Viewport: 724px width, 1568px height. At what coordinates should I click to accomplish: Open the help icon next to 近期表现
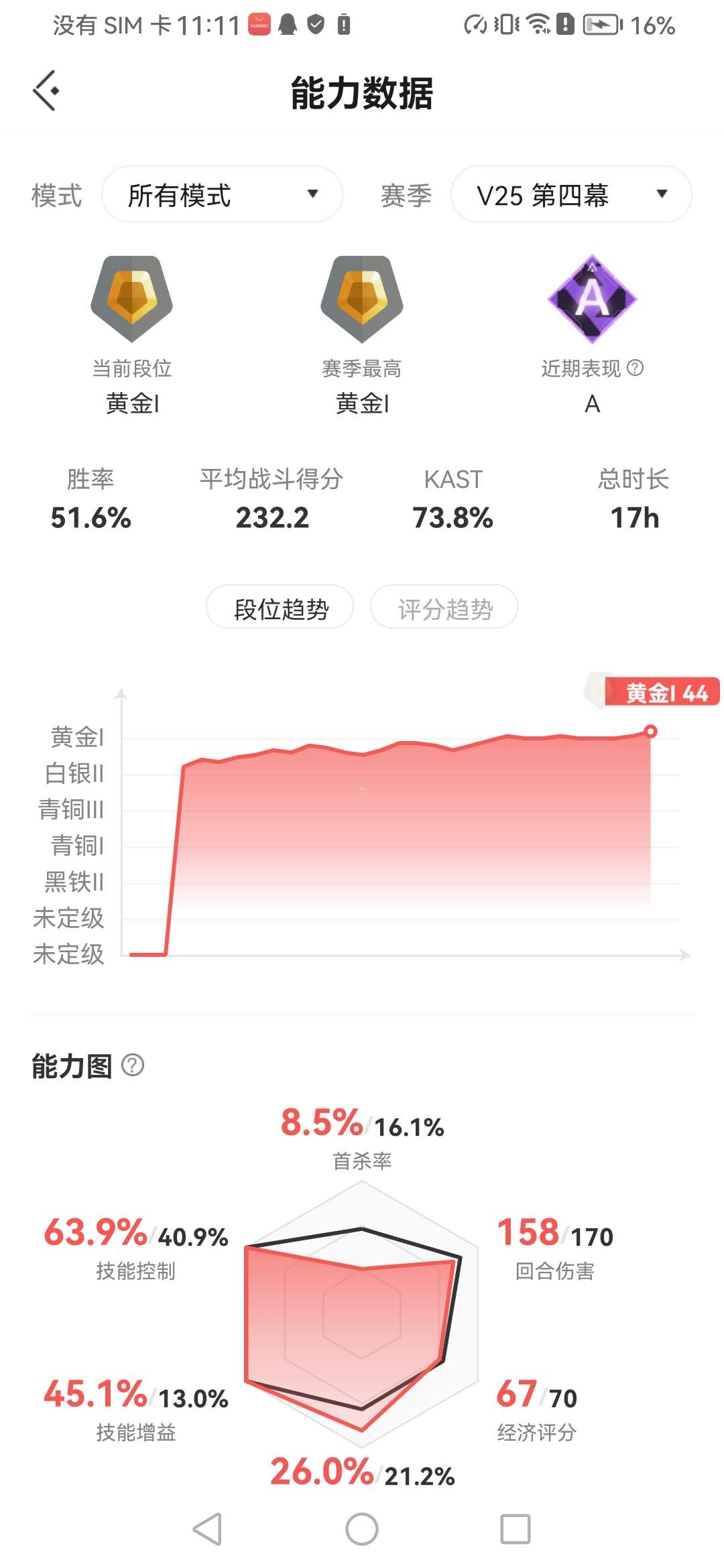point(635,367)
